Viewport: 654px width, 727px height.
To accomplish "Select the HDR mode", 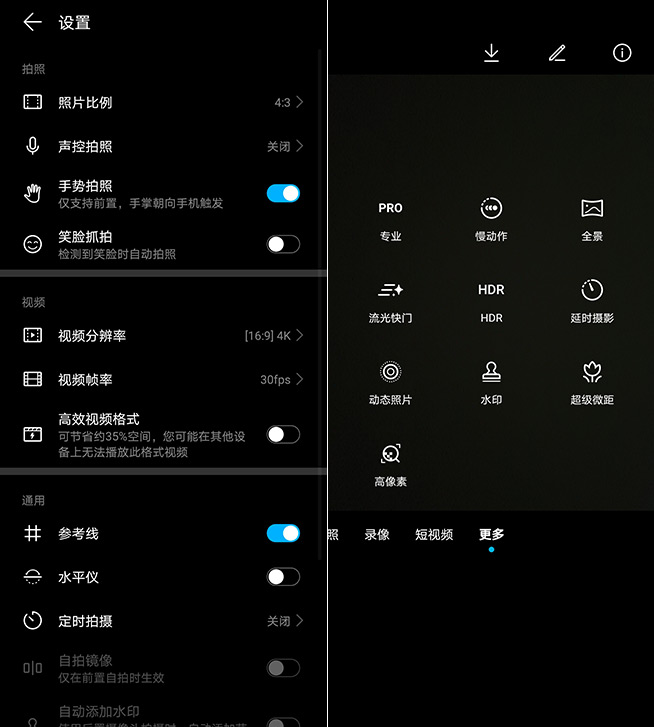I will point(491,299).
